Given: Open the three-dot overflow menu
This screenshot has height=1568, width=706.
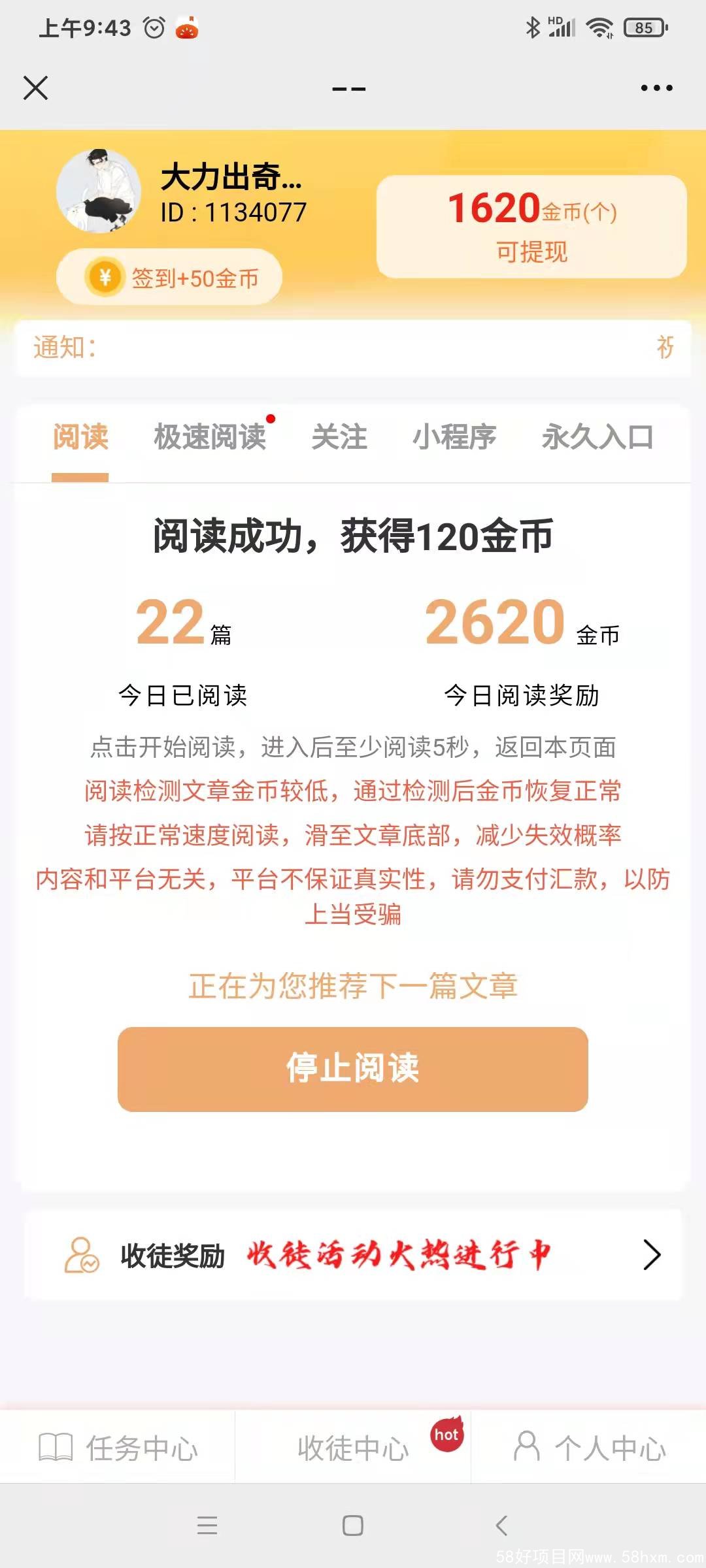Looking at the screenshot, I should click(656, 88).
